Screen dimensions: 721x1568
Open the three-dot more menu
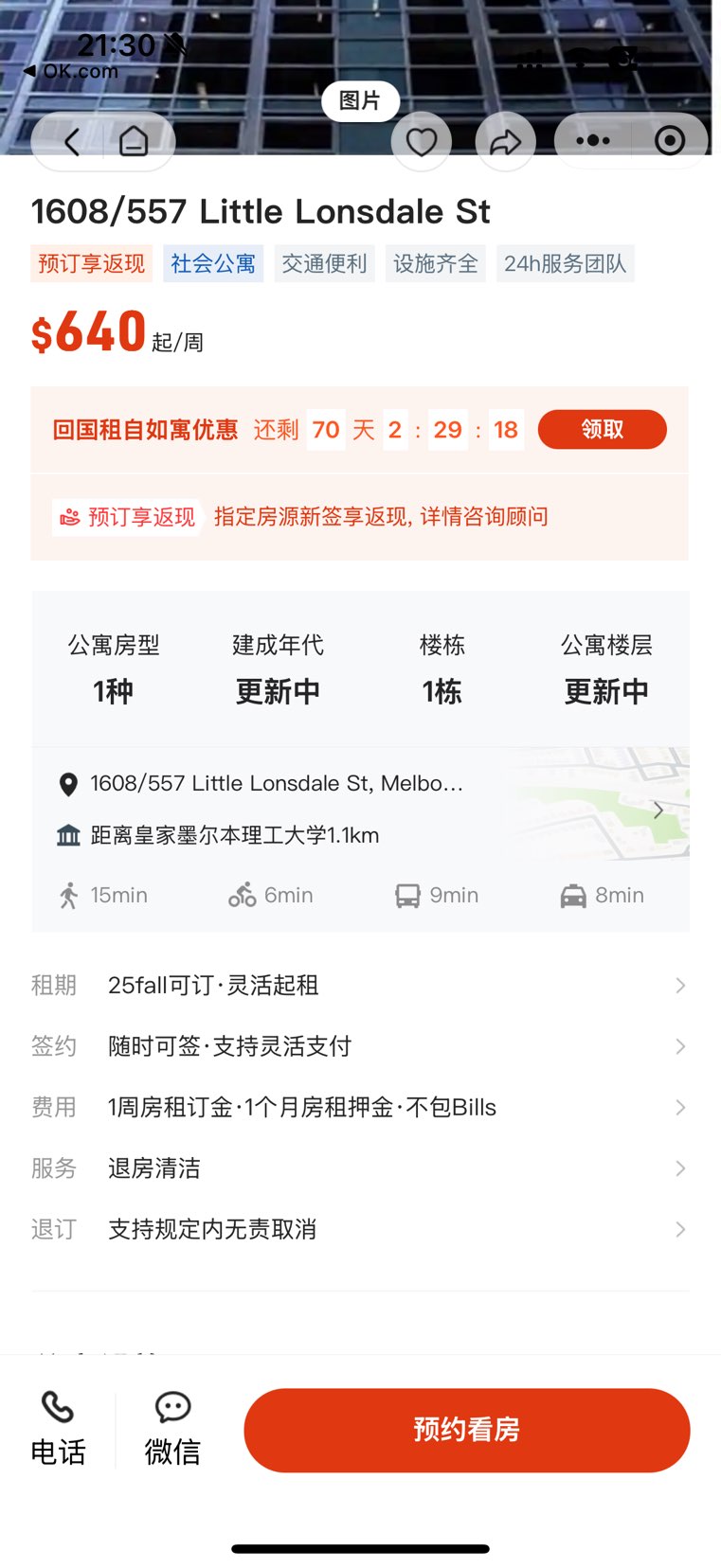[593, 141]
